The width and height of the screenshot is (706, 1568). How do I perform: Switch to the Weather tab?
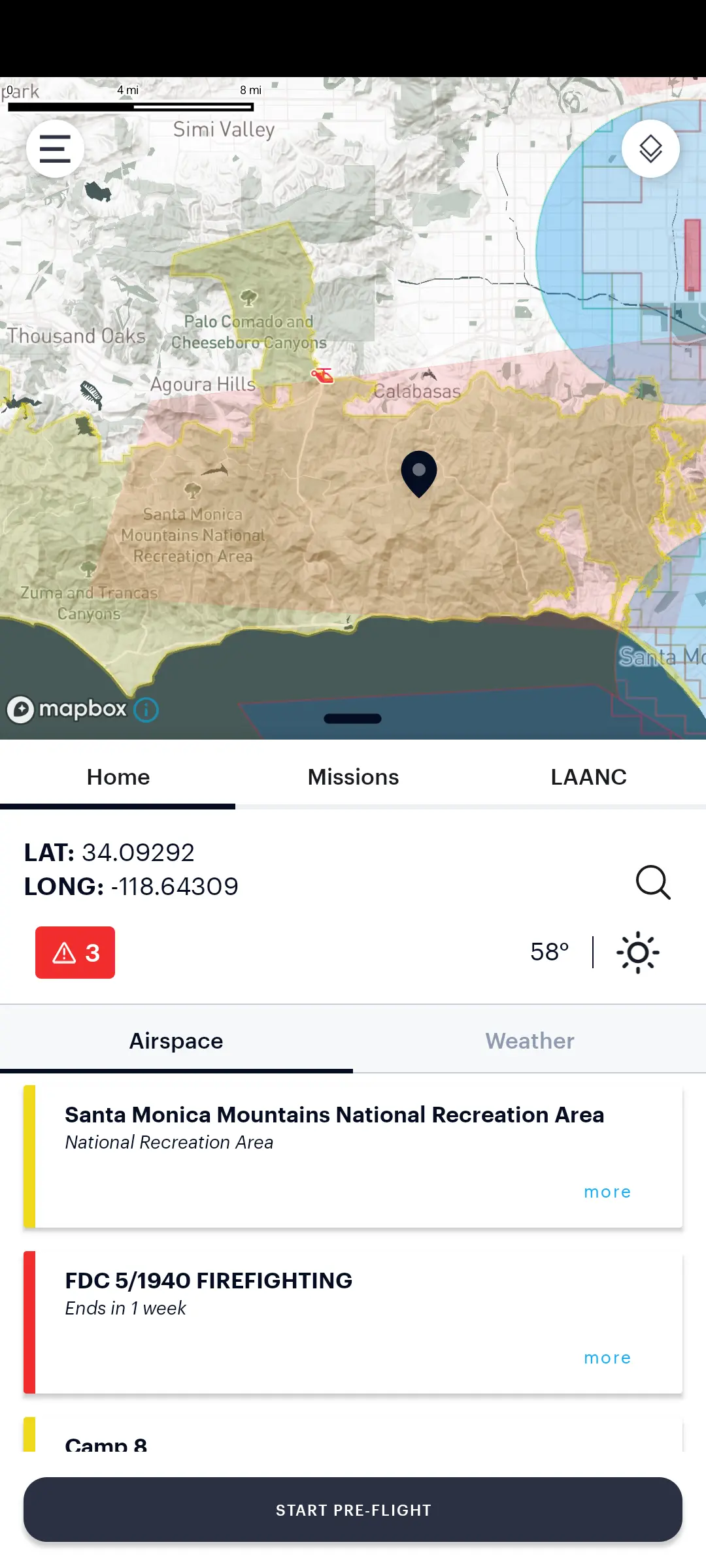pyautogui.click(x=529, y=1041)
